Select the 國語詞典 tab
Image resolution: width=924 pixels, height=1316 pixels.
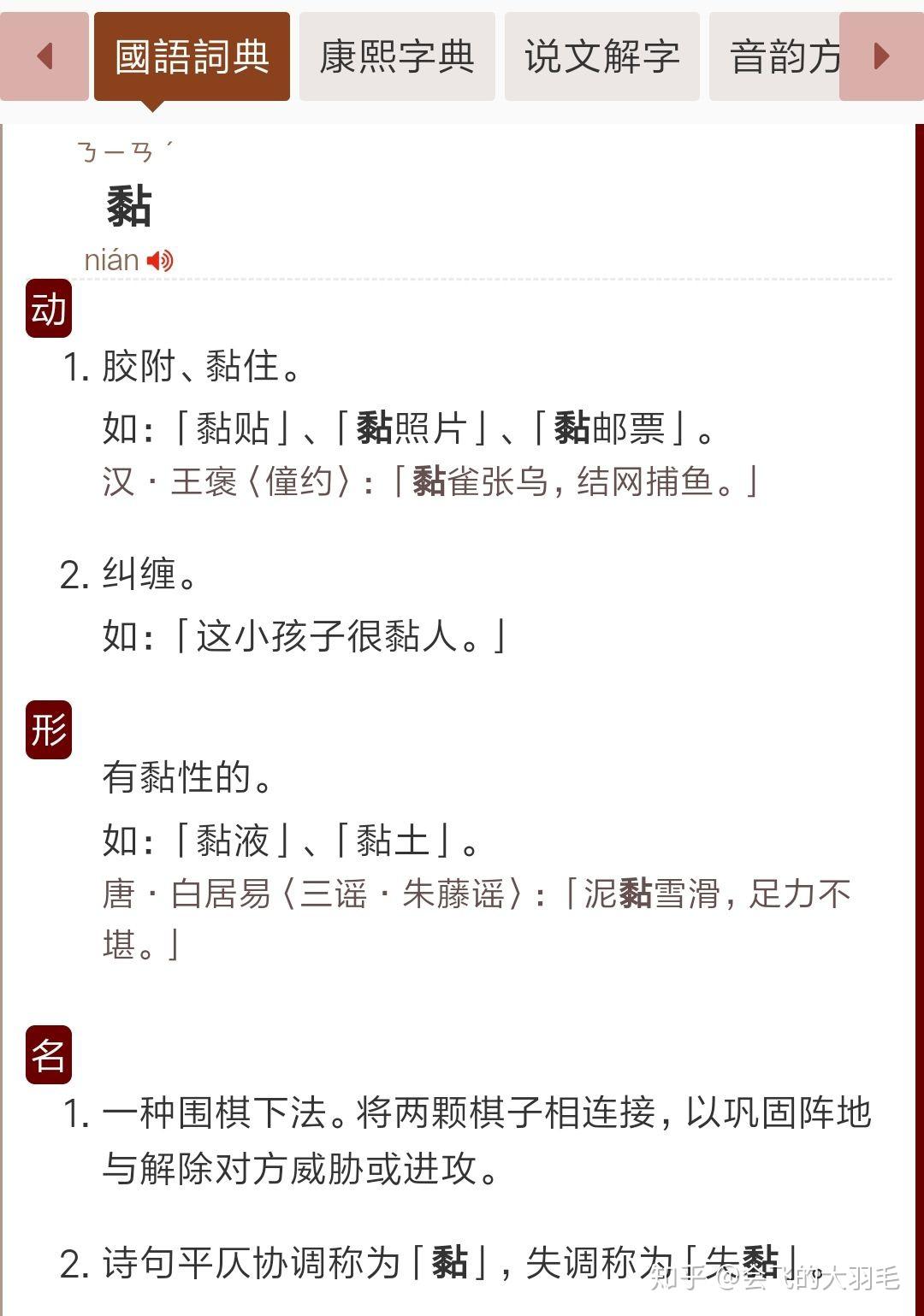(x=192, y=56)
